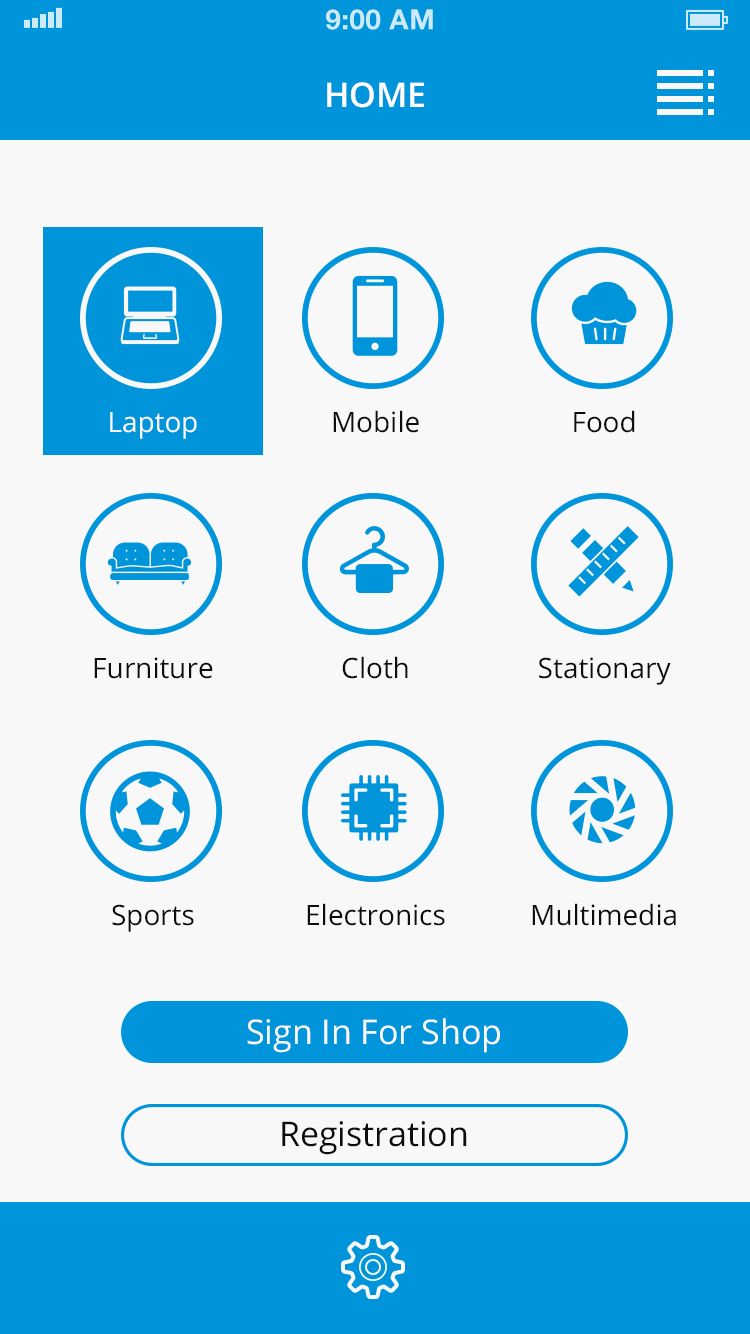Open the Sports soccer ball icon
The width and height of the screenshot is (750, 1334).
coord(151,811)
